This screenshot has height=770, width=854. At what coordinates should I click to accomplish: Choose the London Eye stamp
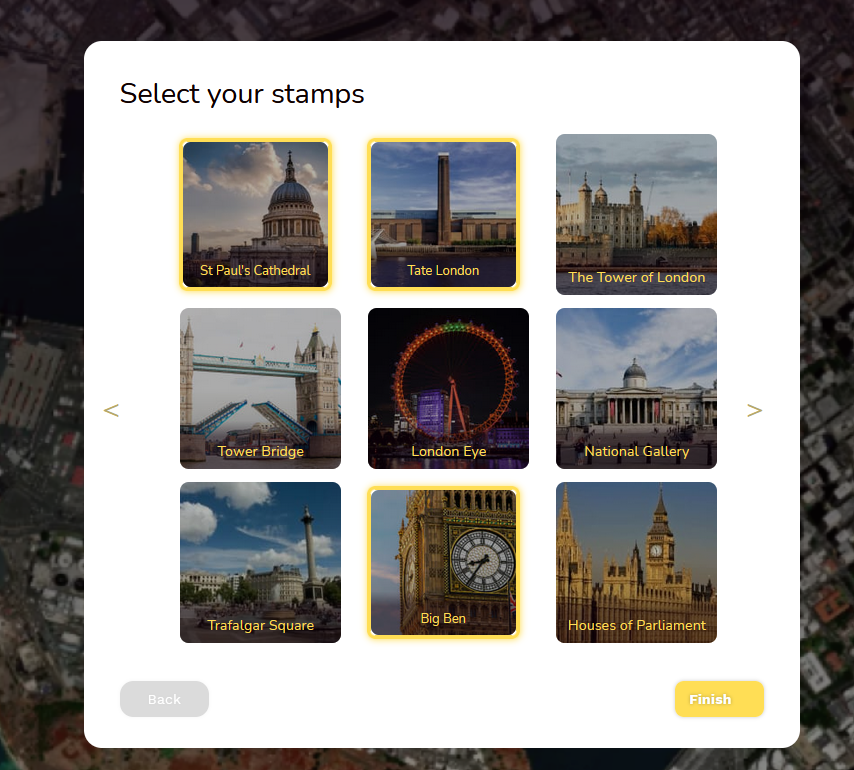[448, 388]
